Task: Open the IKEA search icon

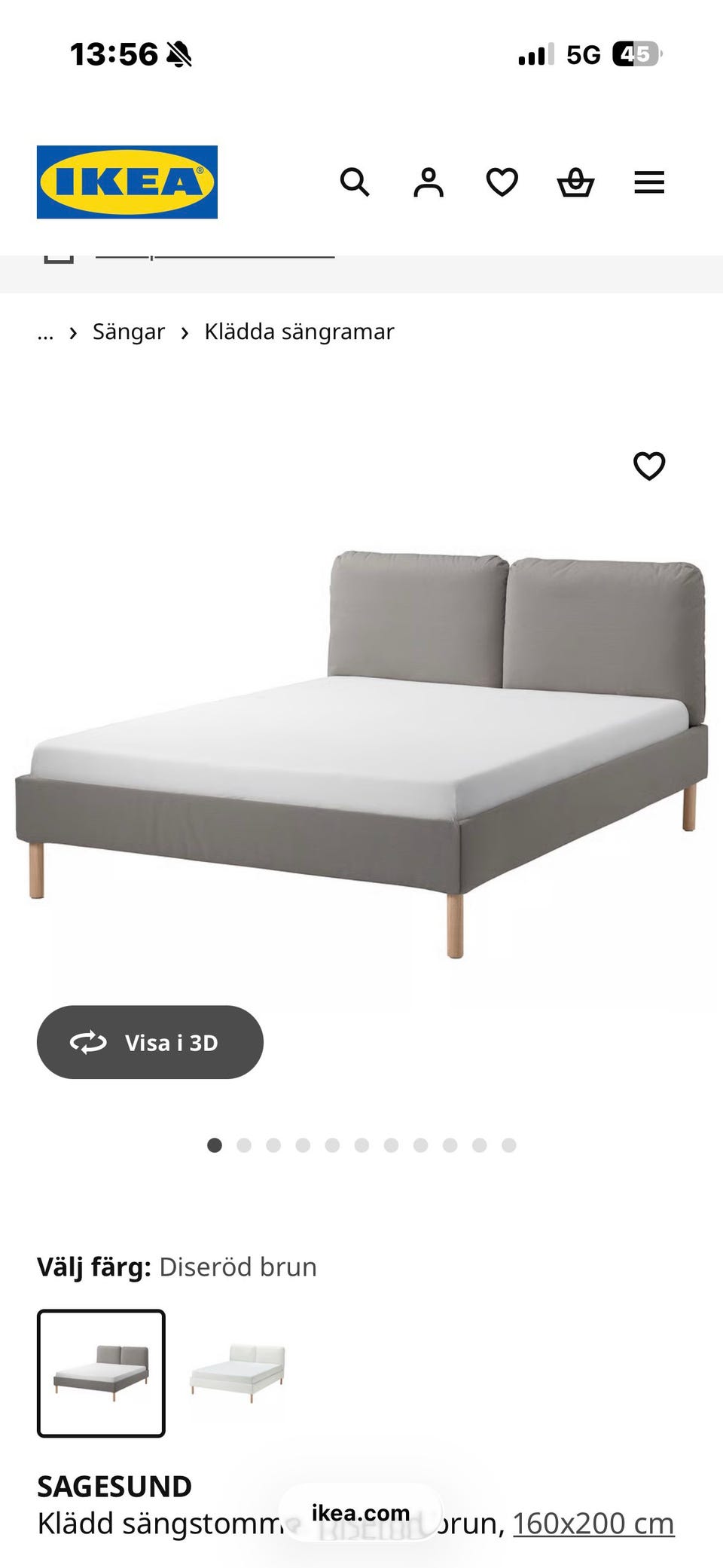Action: (355, 182)
